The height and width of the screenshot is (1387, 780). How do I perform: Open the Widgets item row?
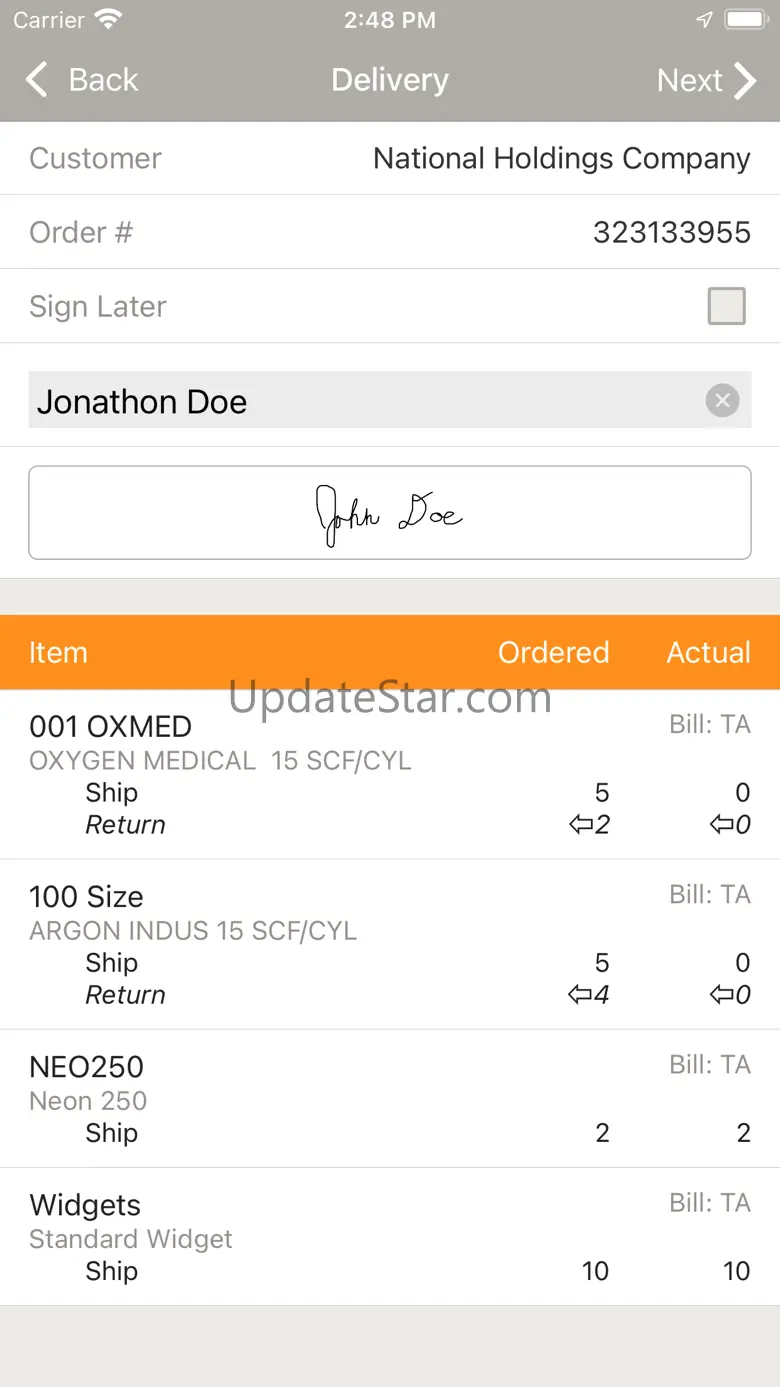pos(390,1236)
